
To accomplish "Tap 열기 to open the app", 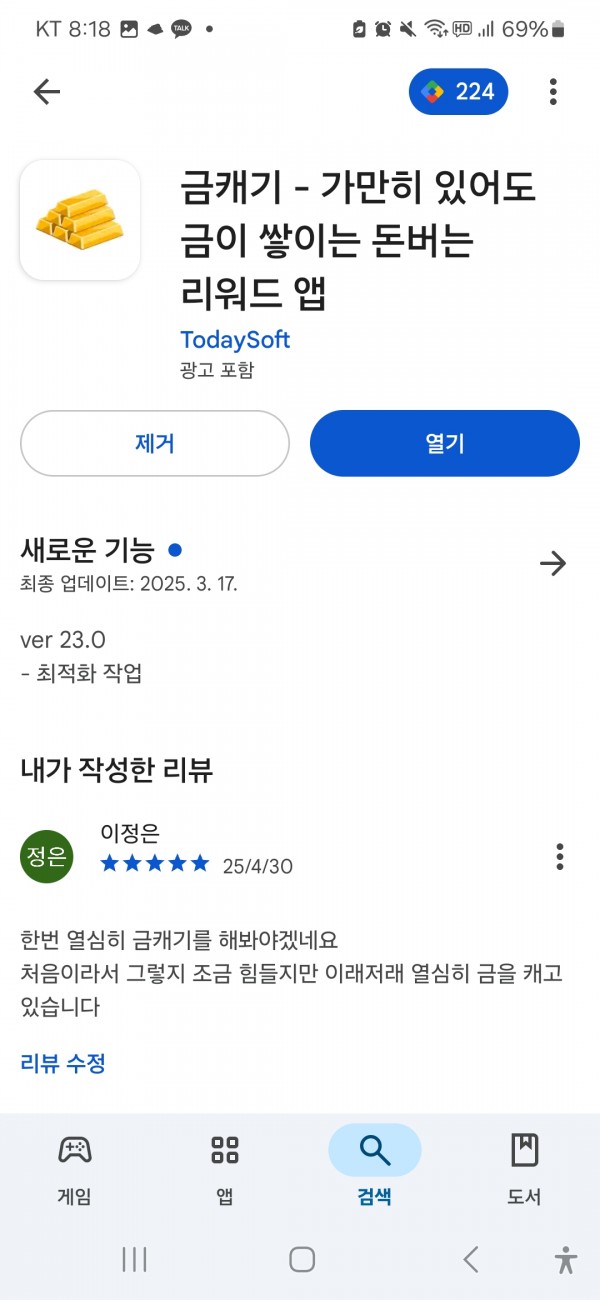I will [445, 443].
